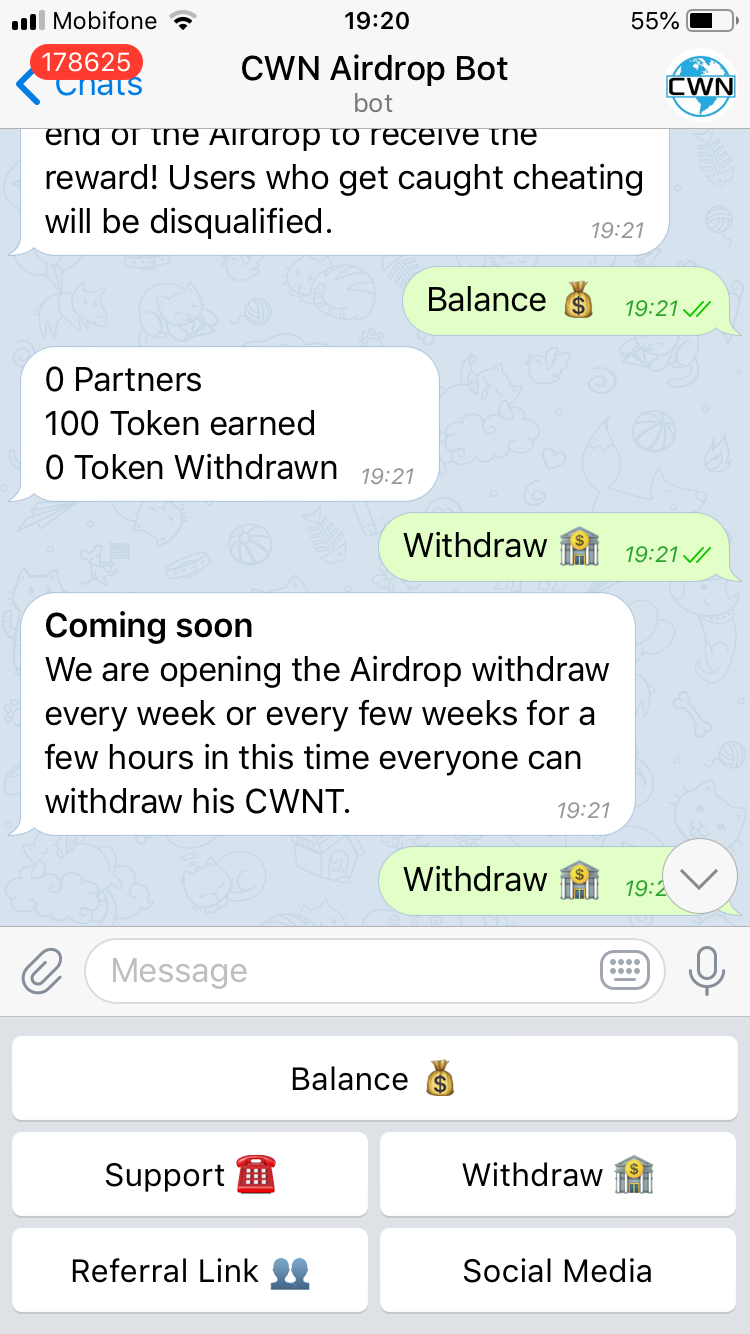The width and height of the screenshot is (750, 1334).
Task: Get your Referral Link
Action: [x=190, y=1271]
